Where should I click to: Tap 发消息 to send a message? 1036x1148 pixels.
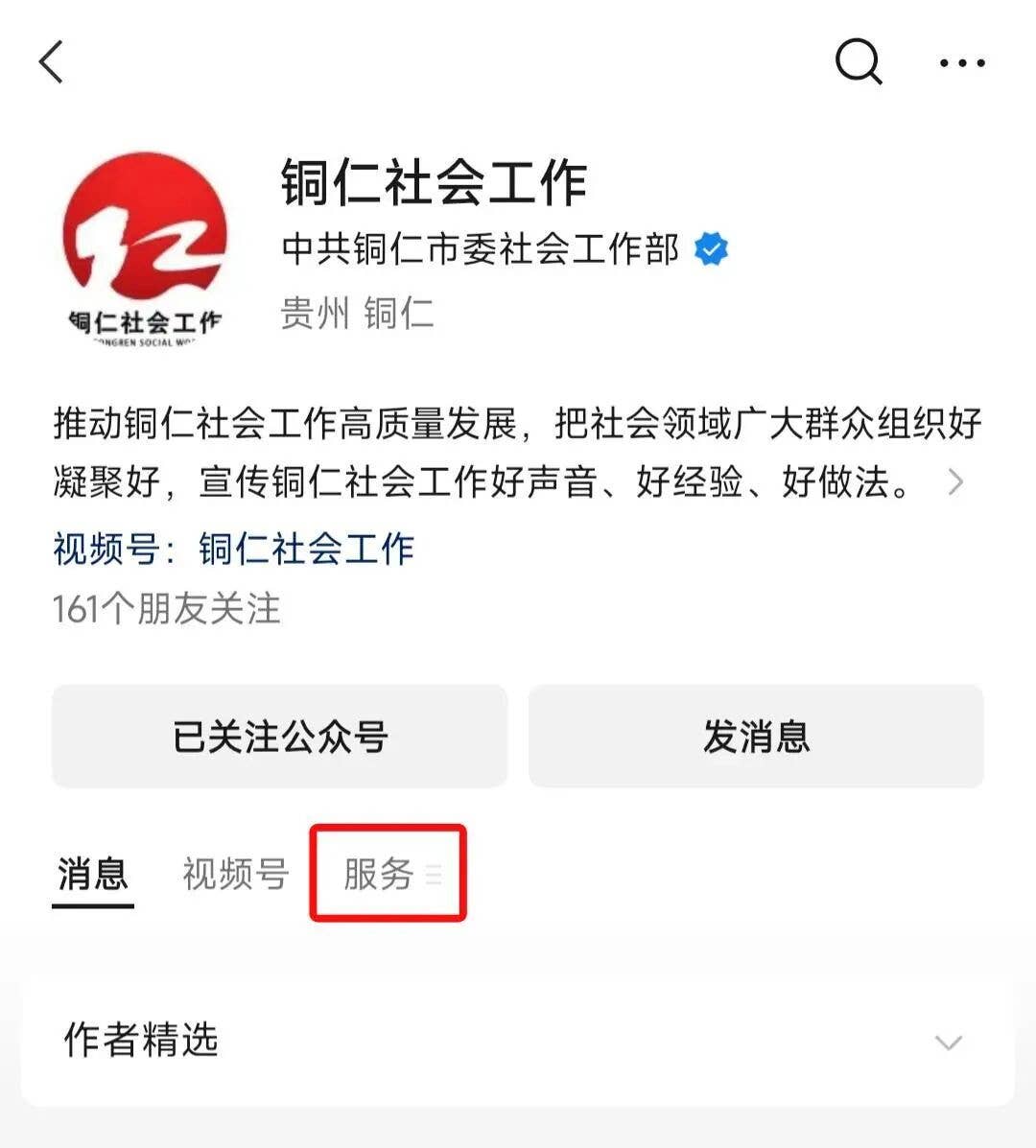[756, 737]
